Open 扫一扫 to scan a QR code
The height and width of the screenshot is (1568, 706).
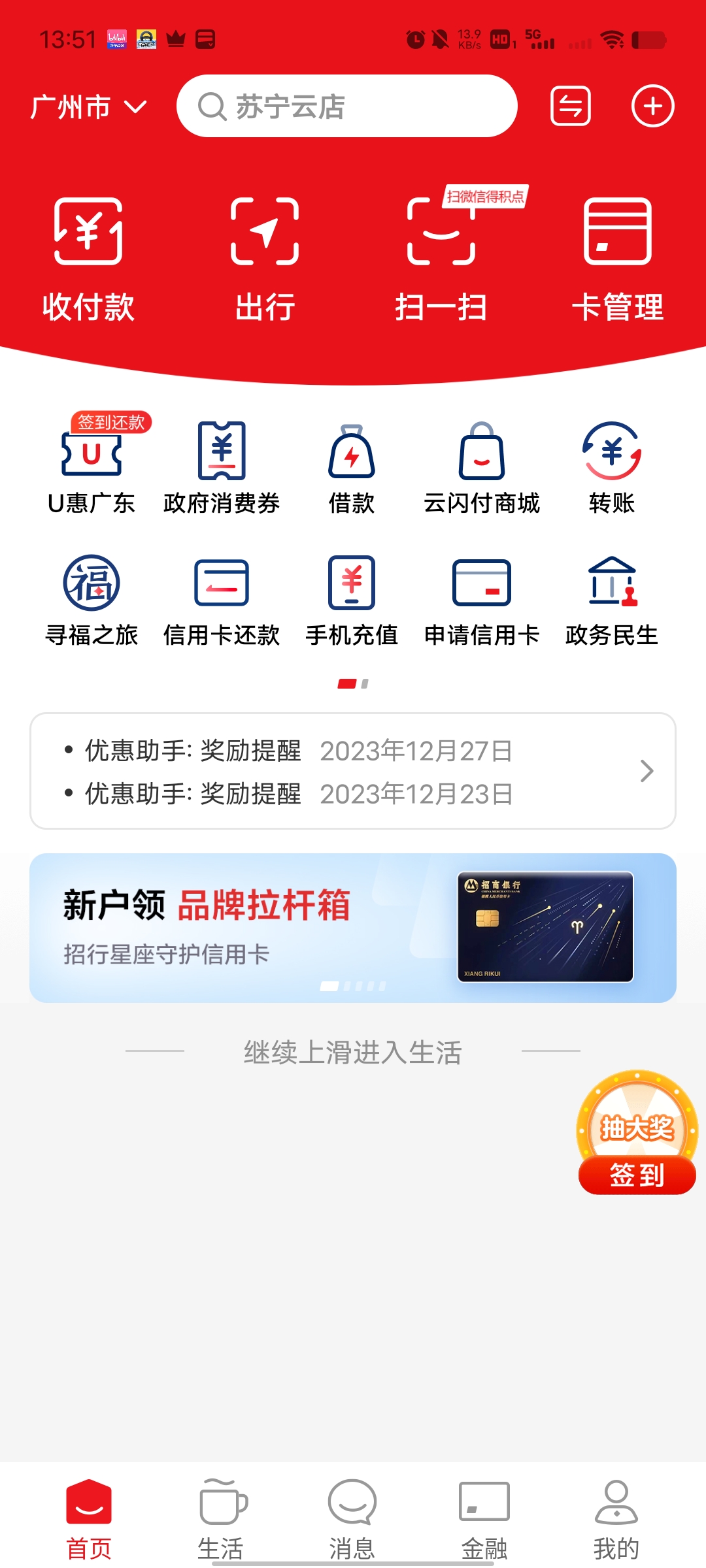[441, 259]
